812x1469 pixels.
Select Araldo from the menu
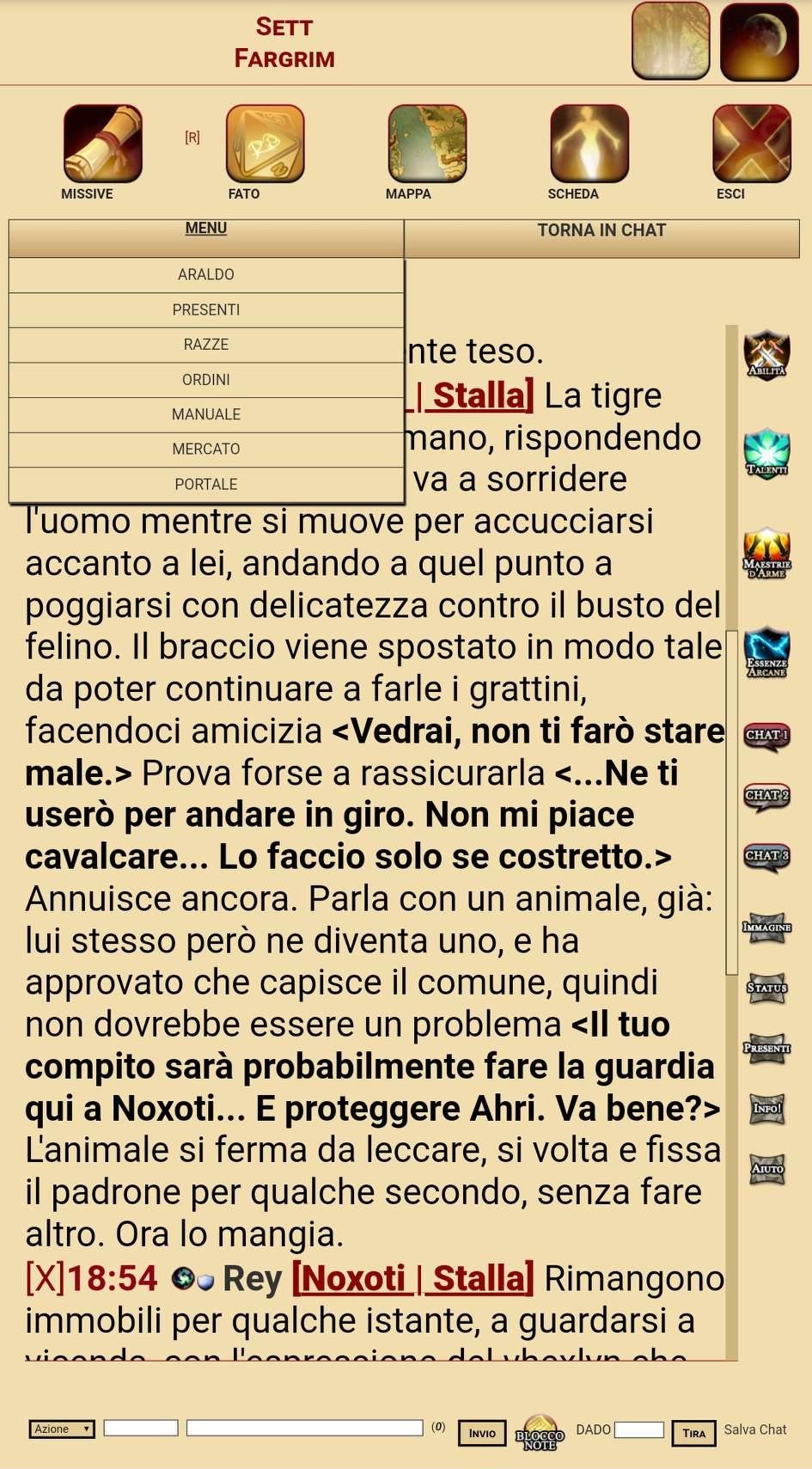click(206, 274)
